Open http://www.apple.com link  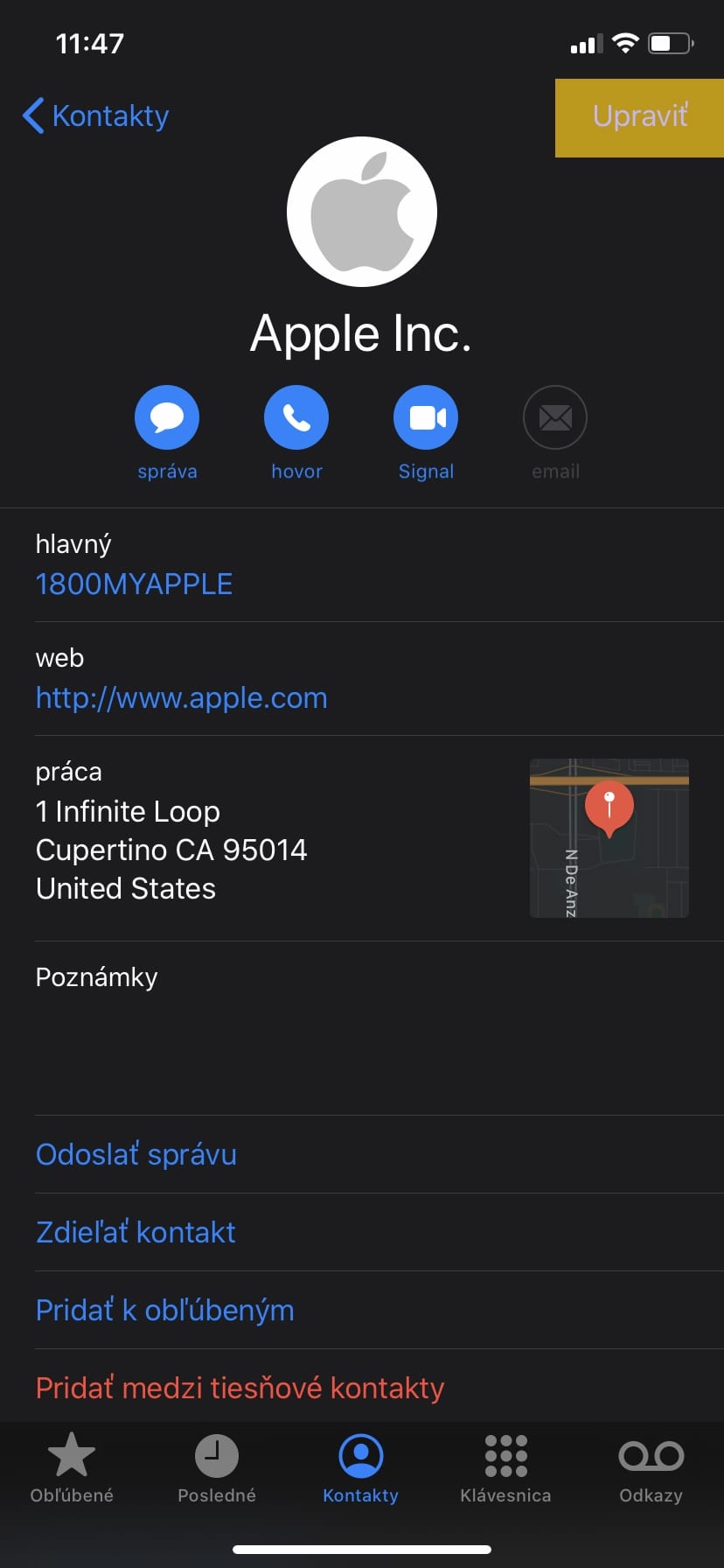pyautogui.click(x=181, y=697)
